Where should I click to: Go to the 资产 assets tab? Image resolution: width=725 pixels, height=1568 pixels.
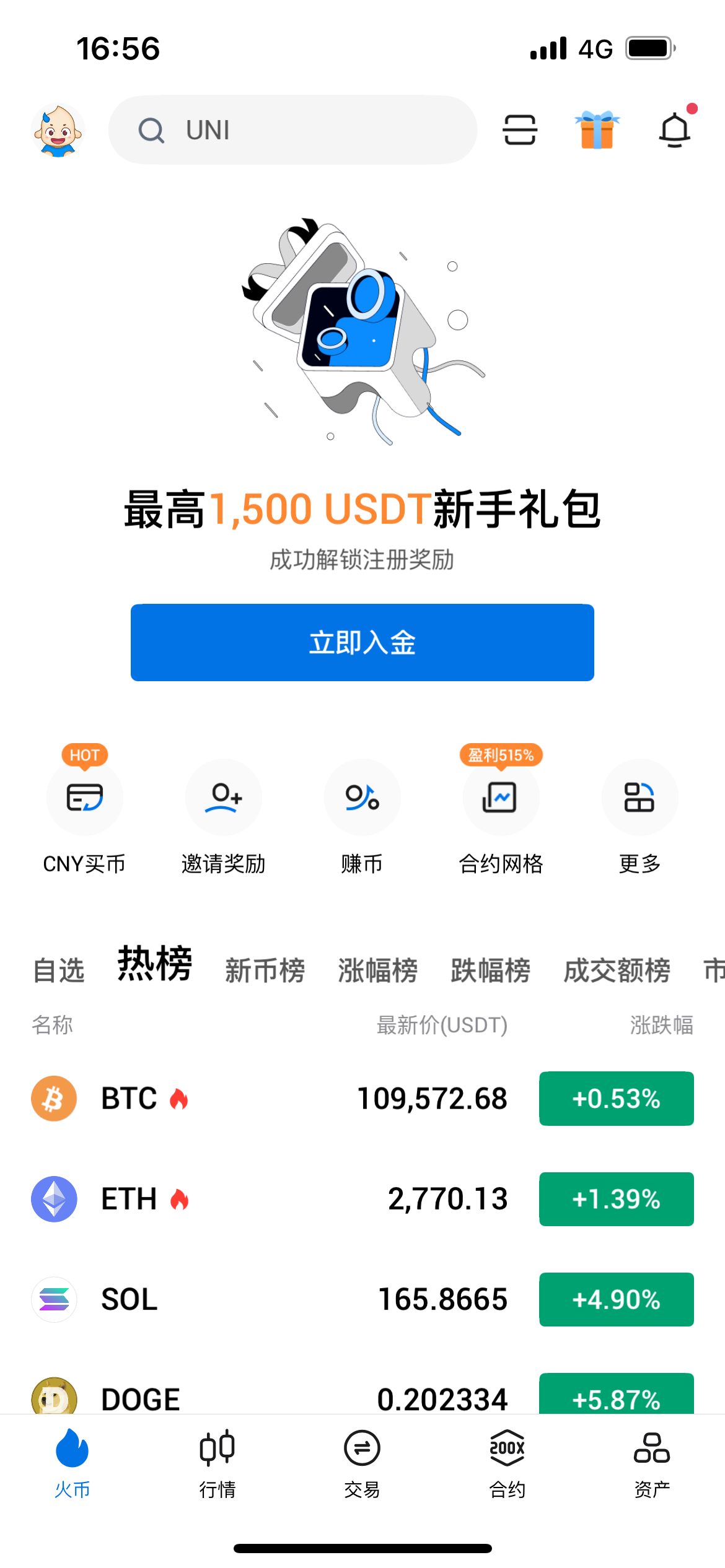(x=652, y=1463)
